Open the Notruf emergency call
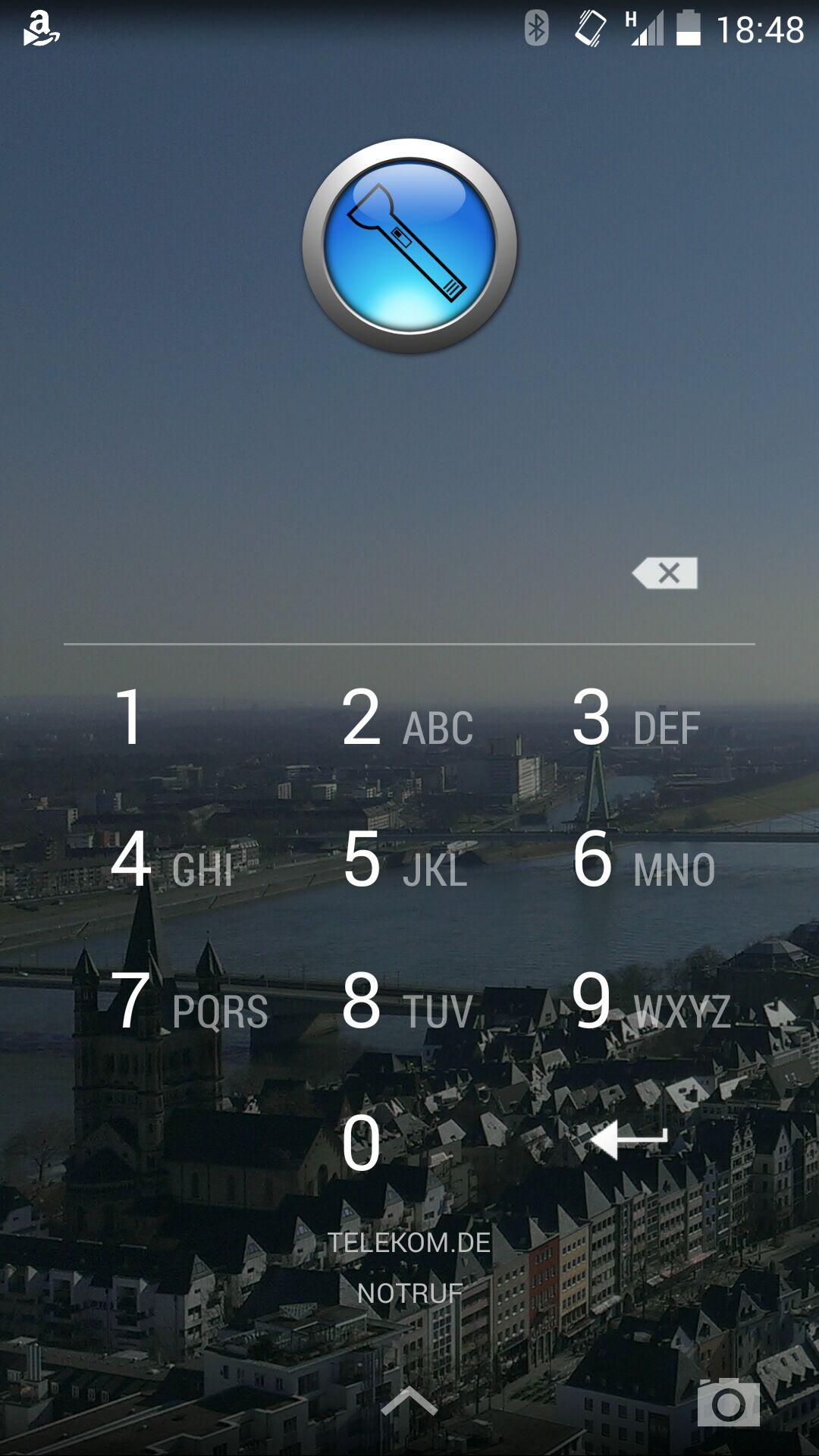The image size is (819, 1456). tap(409, 1294)
